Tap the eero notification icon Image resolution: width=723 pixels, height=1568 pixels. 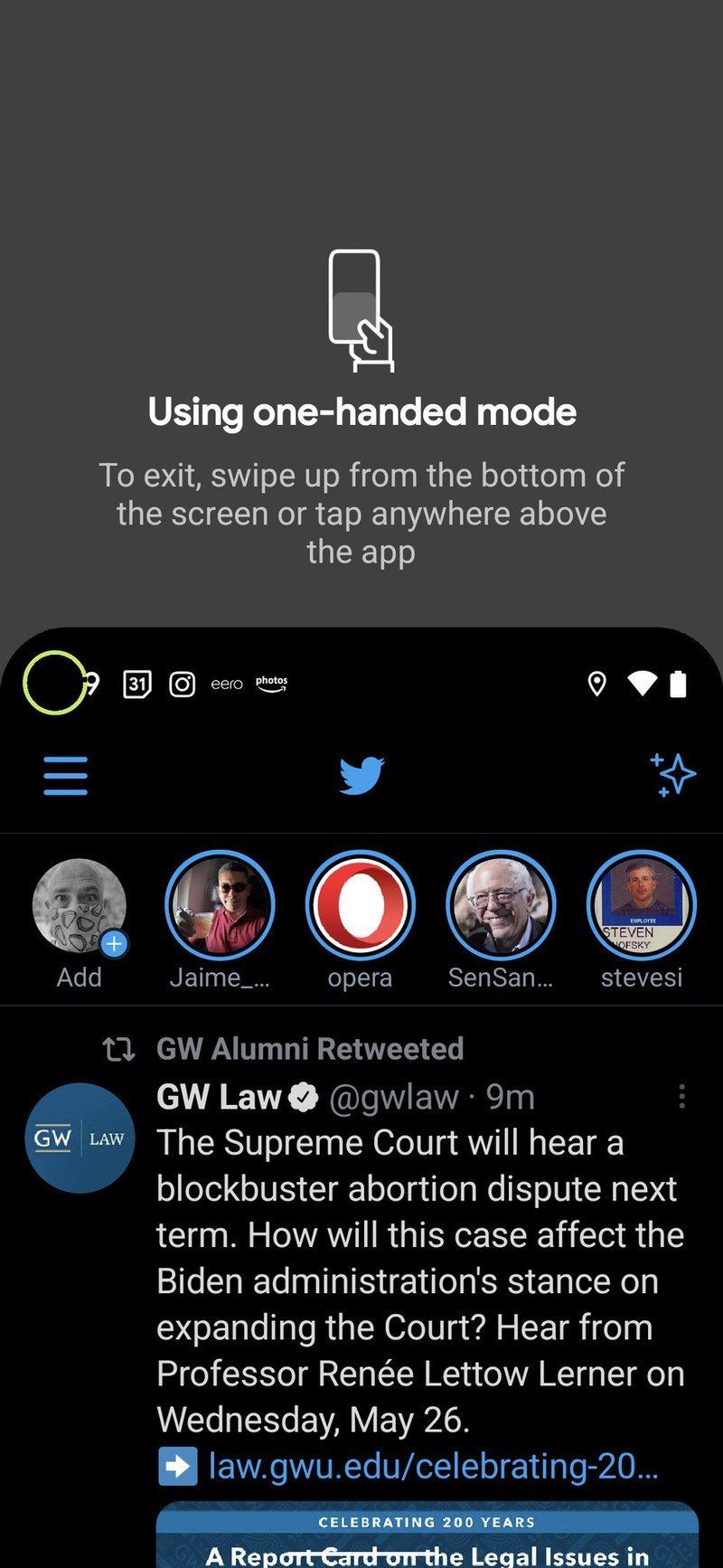point(227,685)
